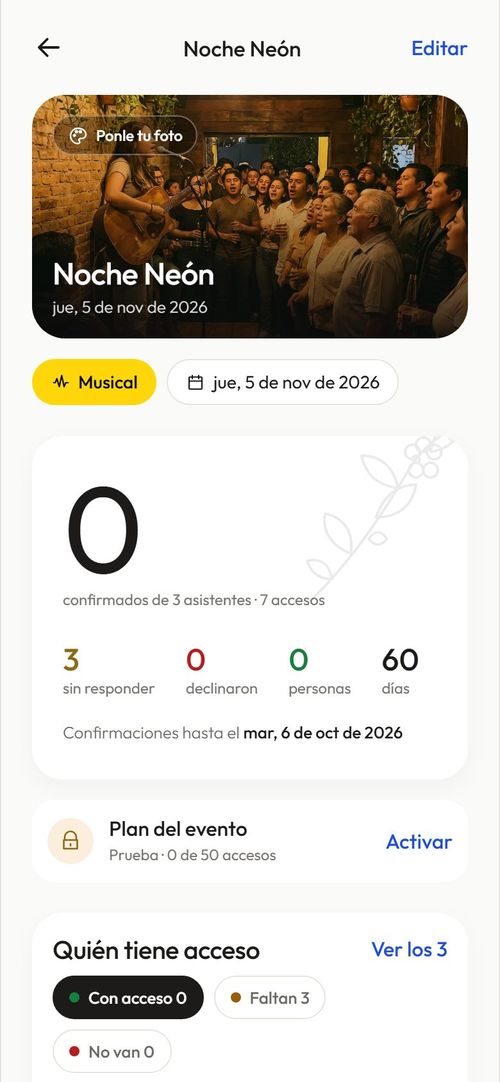Screen dimensions: 500x1082
Task: Go back using the arrow icon
Action: pos(48,48)
